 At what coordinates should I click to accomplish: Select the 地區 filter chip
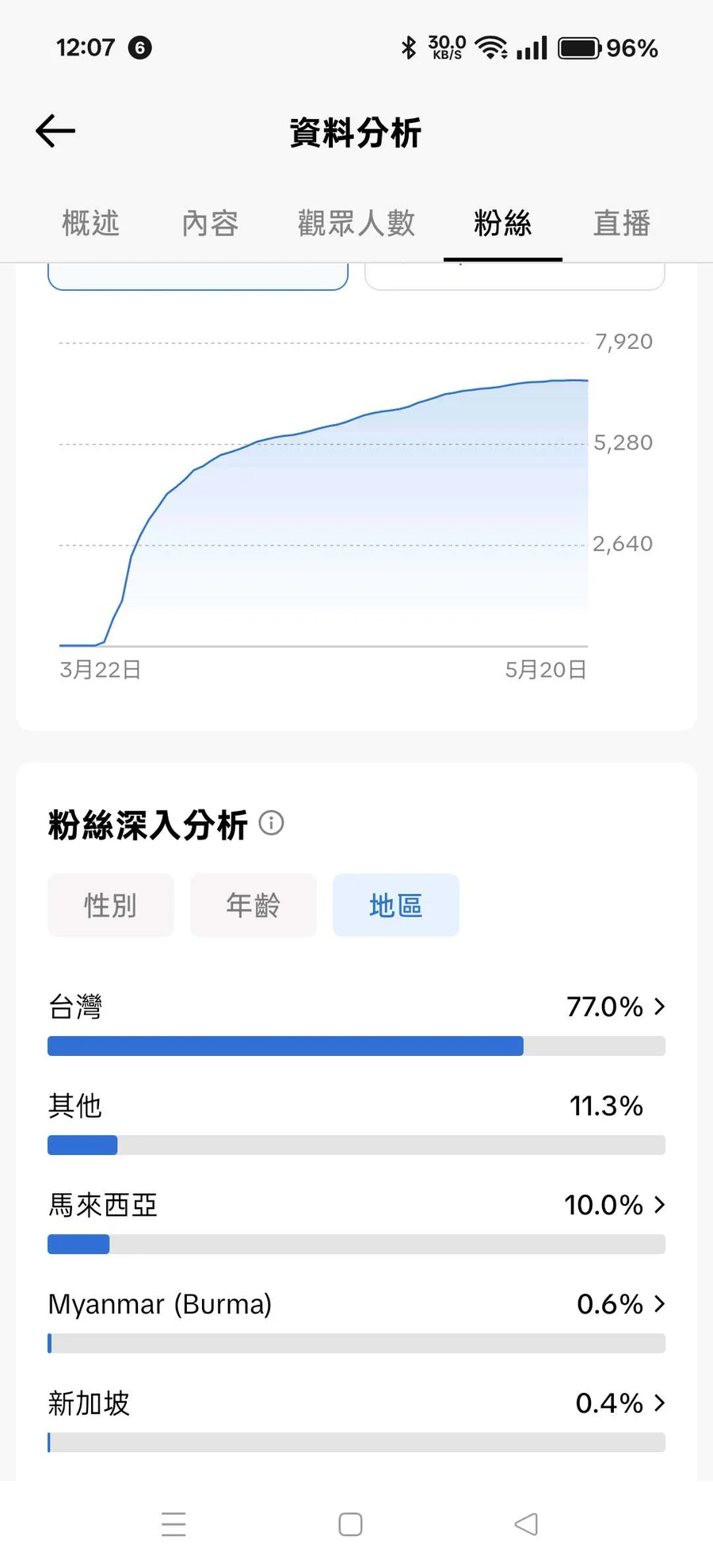pos(396,905)
